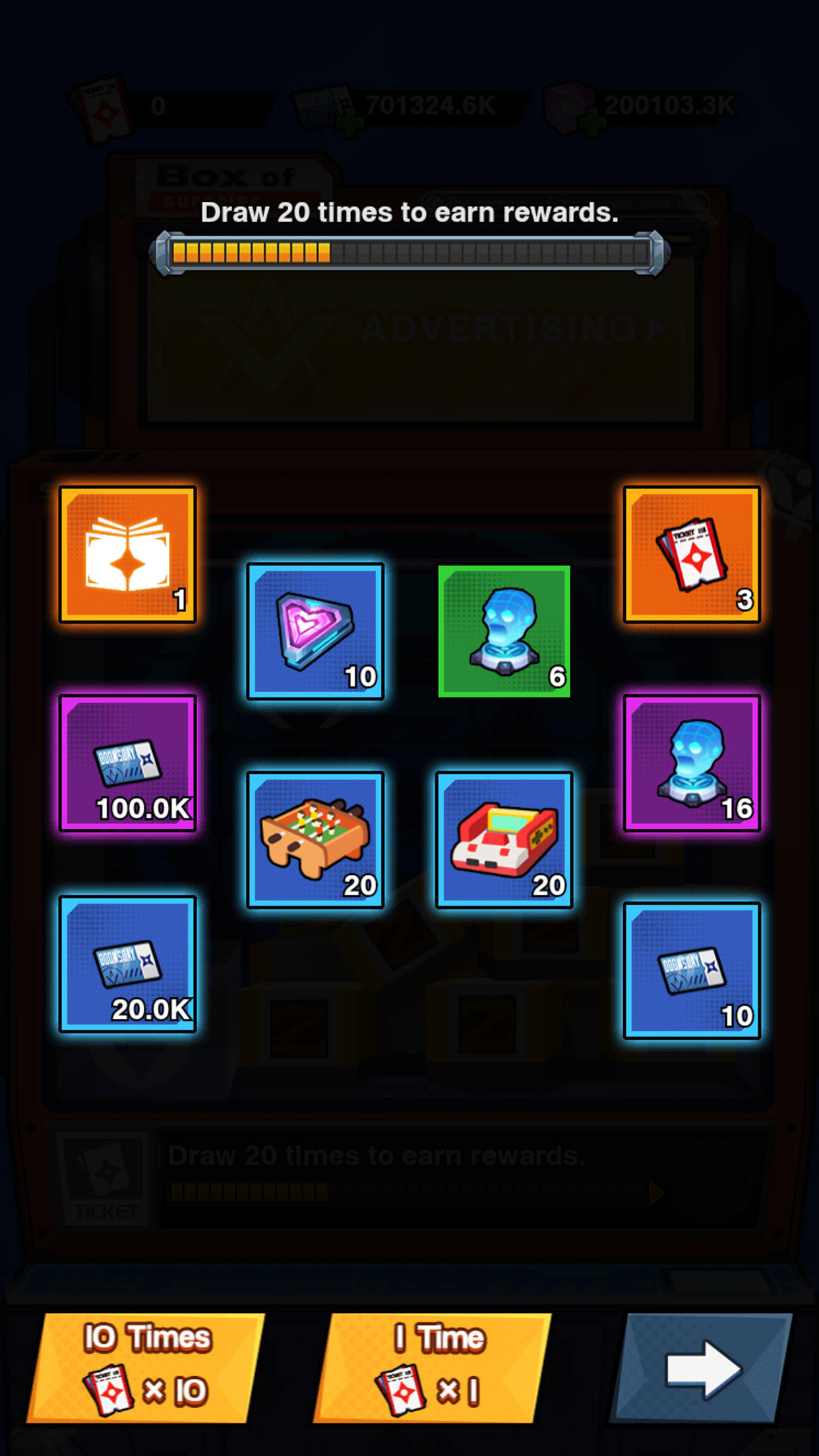Screen dimensions: 819x1456
Task: Select the 100.0K Doomsday ticket reward
Action: (128, 763)
